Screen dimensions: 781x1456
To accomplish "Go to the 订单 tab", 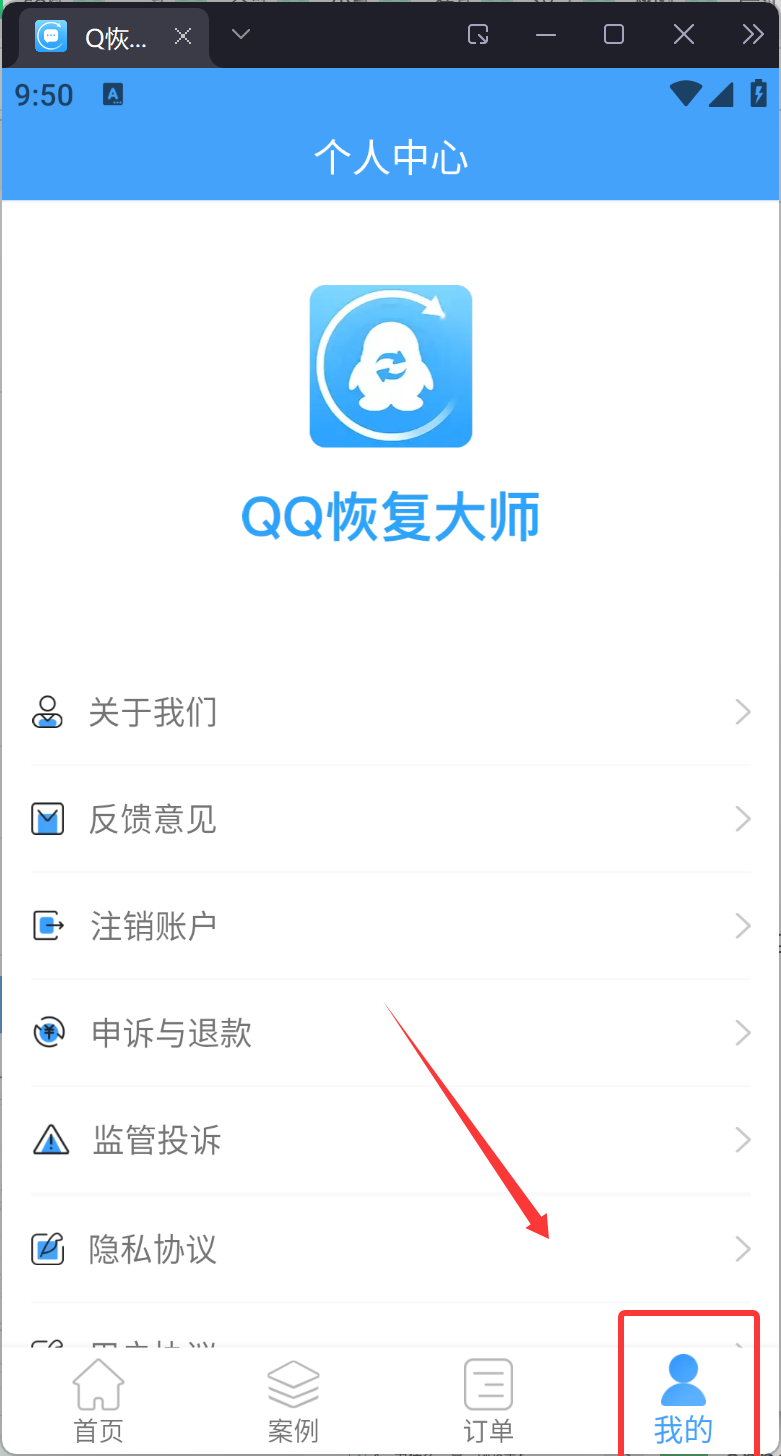I will 488,1400.
